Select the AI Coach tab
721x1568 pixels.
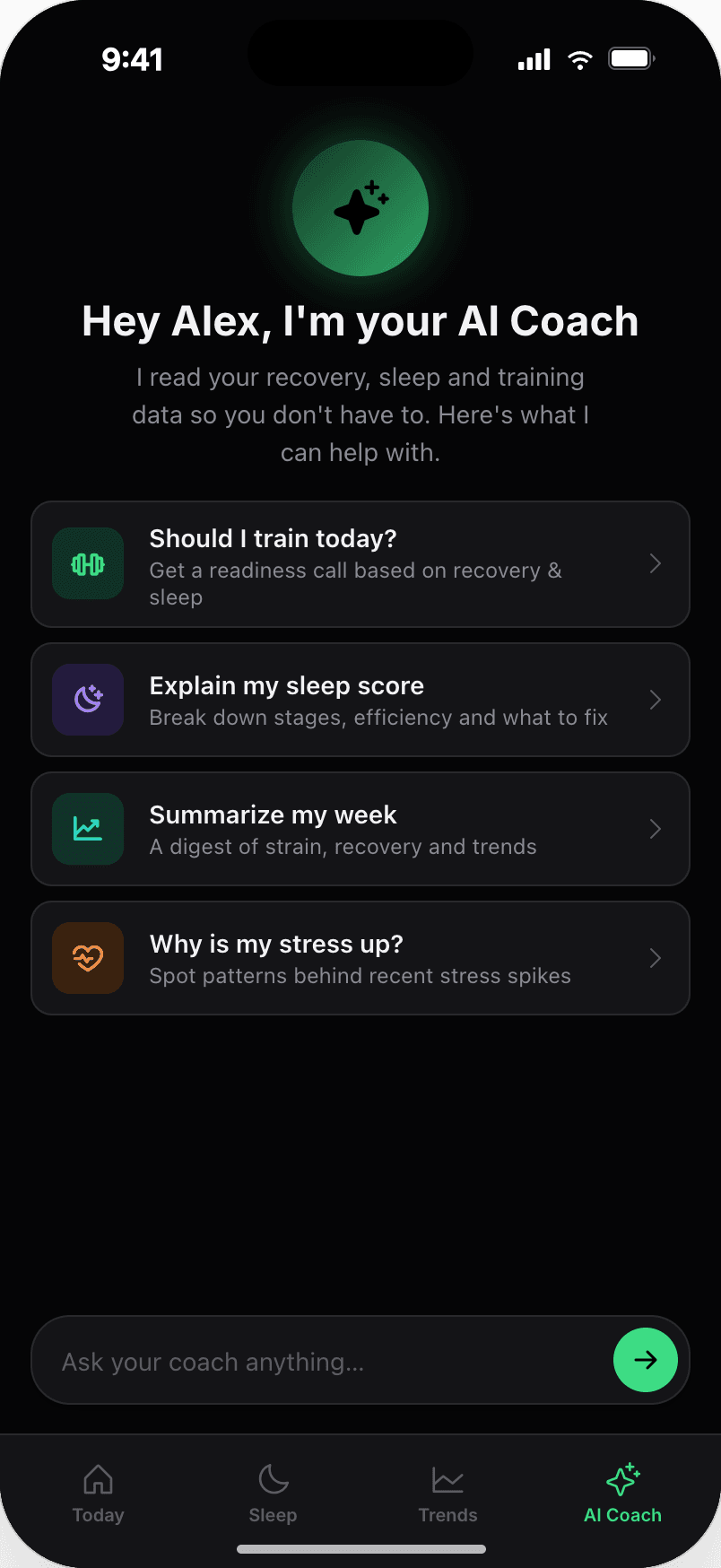pyautogui.click(x=622, y=1494)
